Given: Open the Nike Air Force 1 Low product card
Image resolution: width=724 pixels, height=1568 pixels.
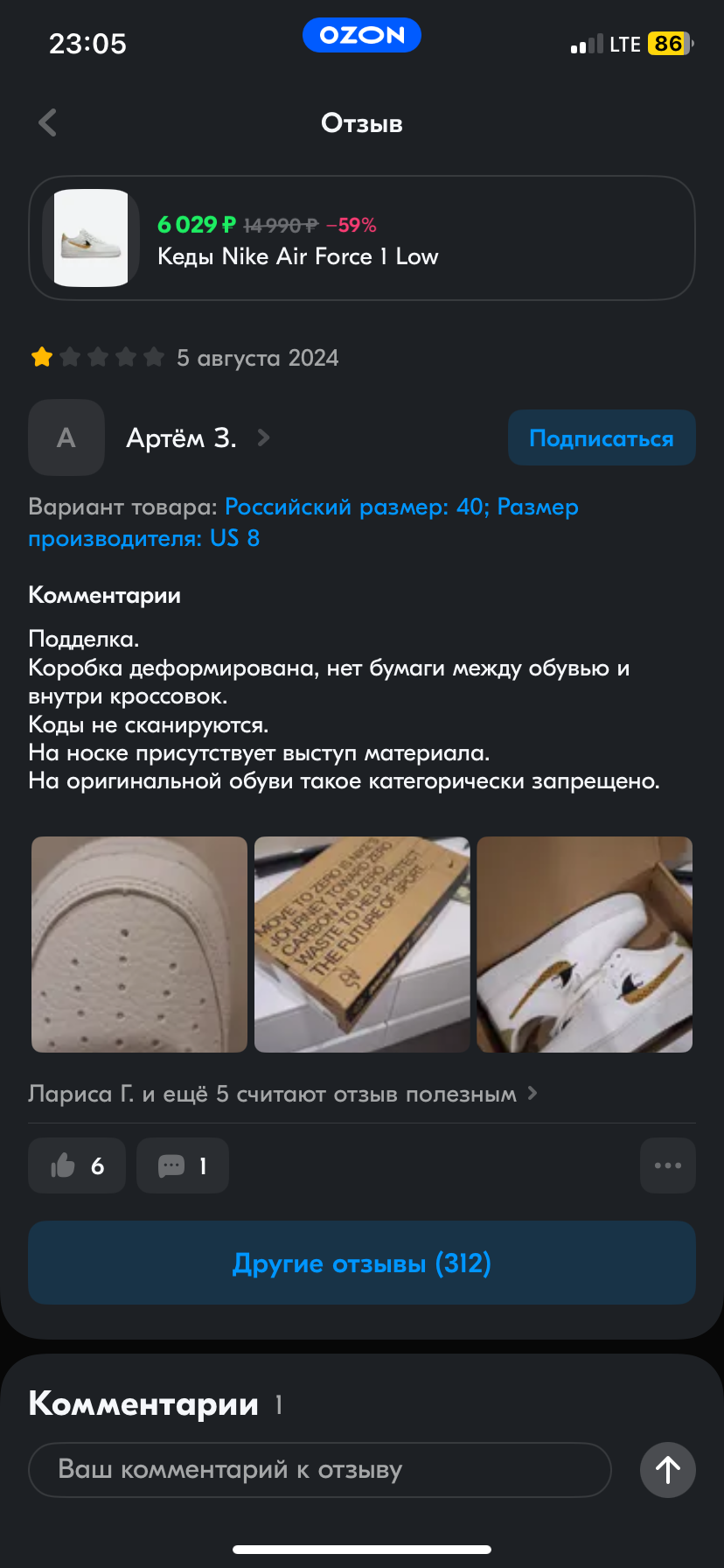Looking at the screenshot, I should pos(362,238).
